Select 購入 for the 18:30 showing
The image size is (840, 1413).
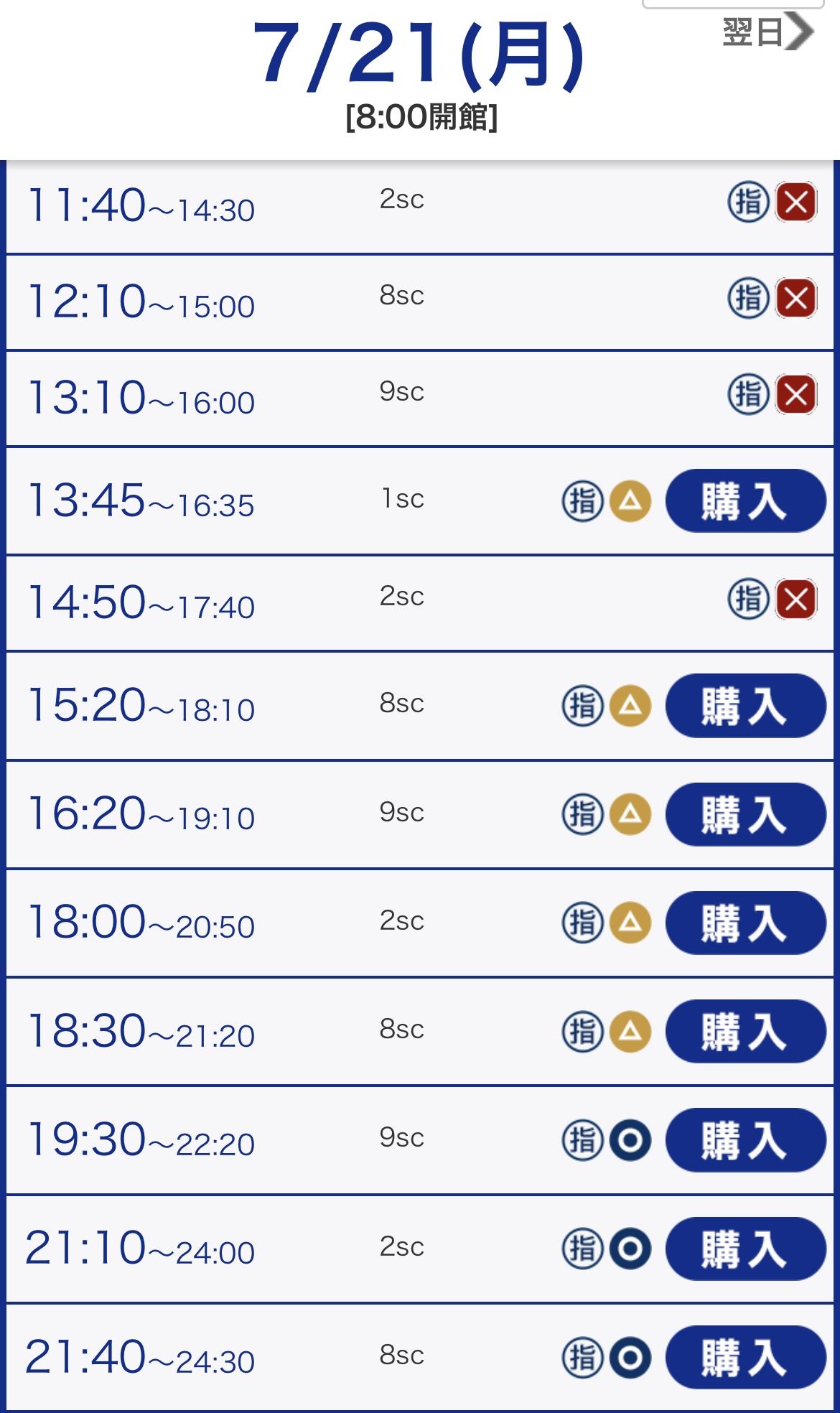pyautogui.click(x=745, y=1031)
